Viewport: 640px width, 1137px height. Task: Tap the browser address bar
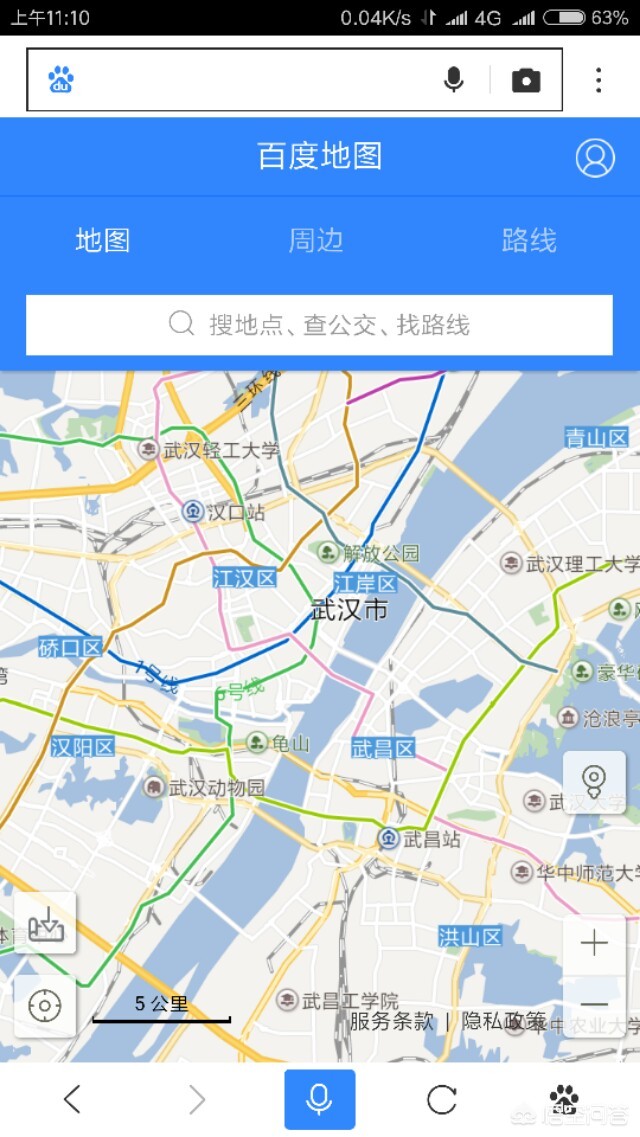250,80
